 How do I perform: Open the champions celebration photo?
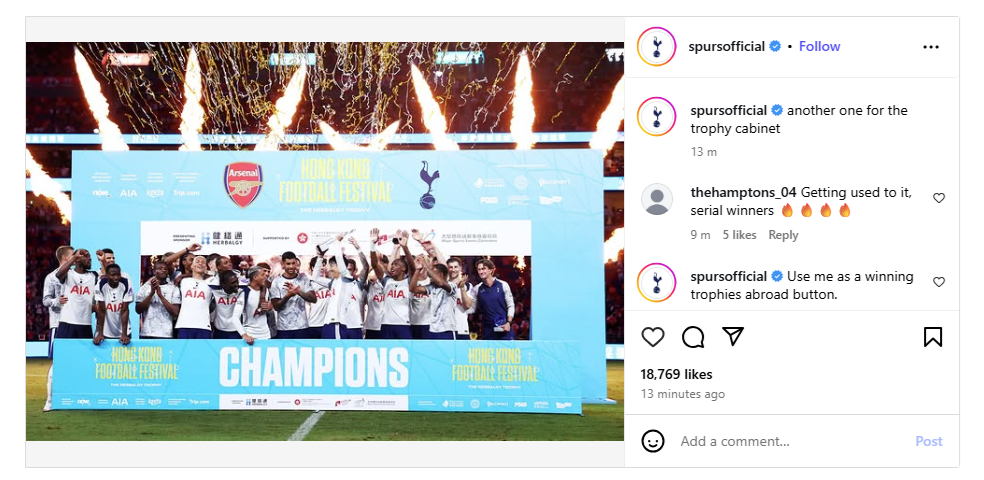pyautogui.click(x=325, y=242)
